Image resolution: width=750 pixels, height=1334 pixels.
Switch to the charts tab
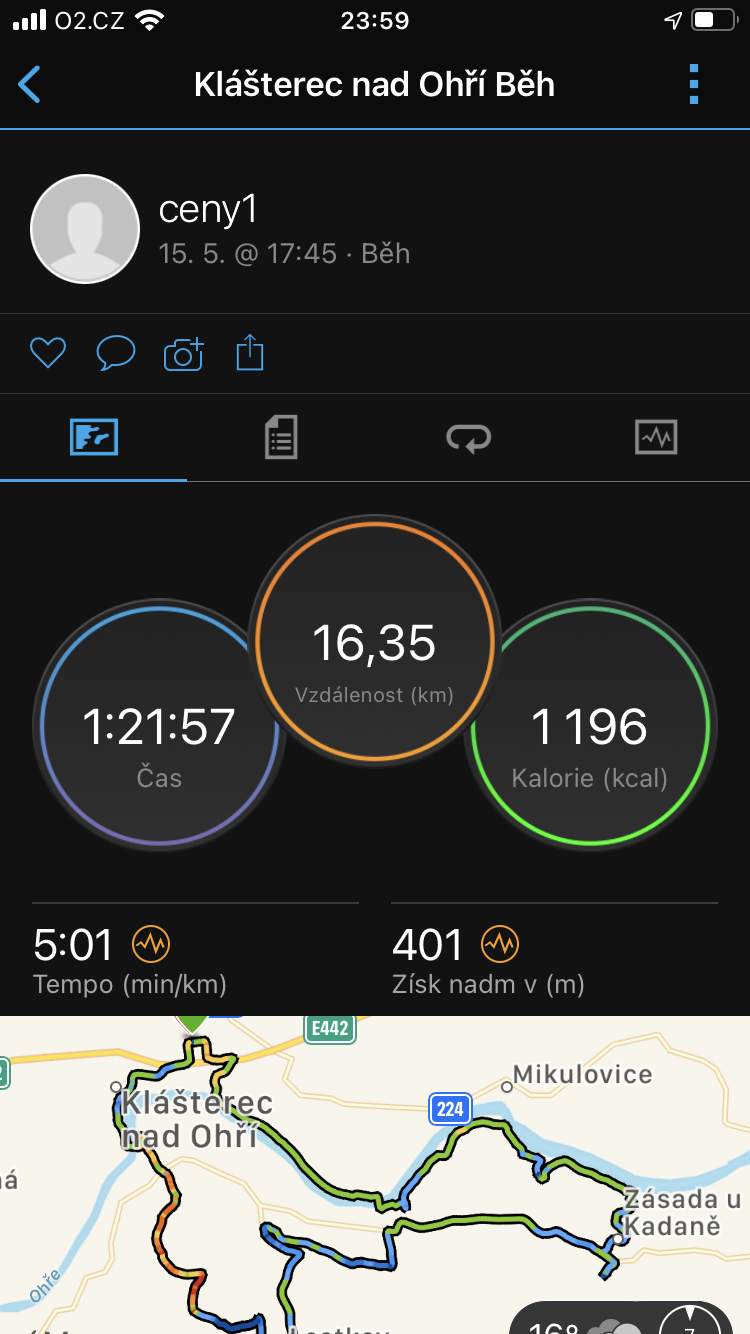(x=656, y=437)
